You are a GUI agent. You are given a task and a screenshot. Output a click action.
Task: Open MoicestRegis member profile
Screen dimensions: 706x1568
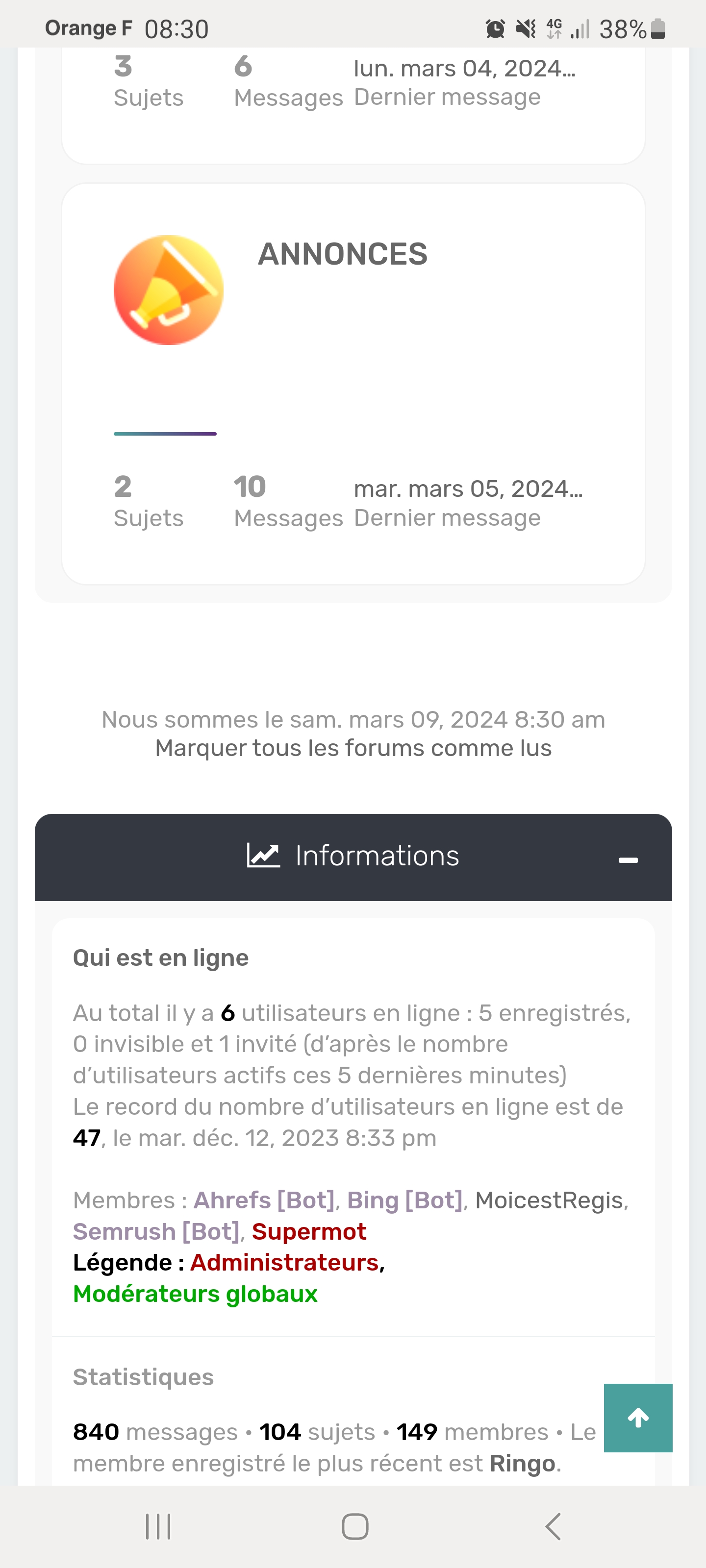pyautogui.click(x=550, y=1200)
